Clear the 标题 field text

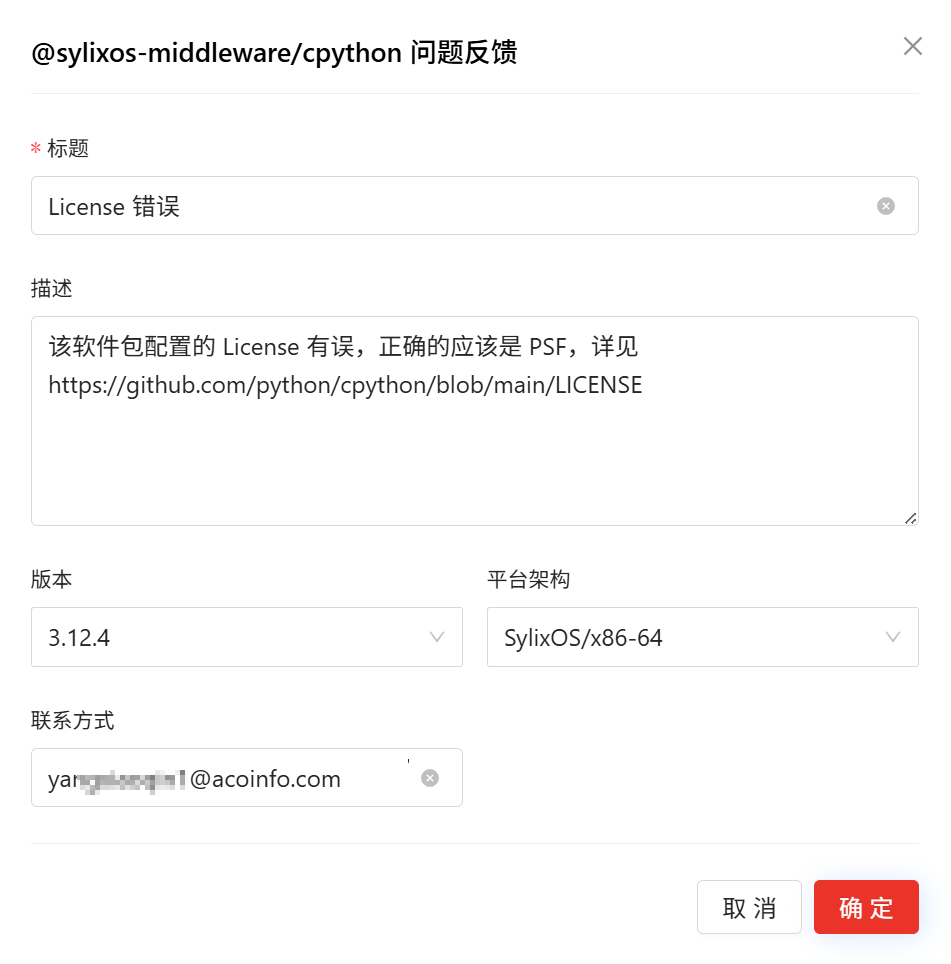(885, 206)
